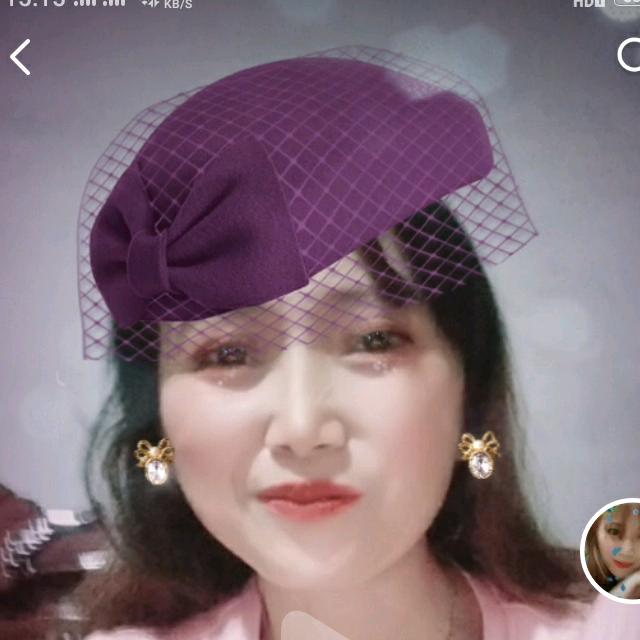Image resolution: width=640 pixels, height=640 pixels.
Task: Open search via the magnifier icon
Action: click(630, 56)
